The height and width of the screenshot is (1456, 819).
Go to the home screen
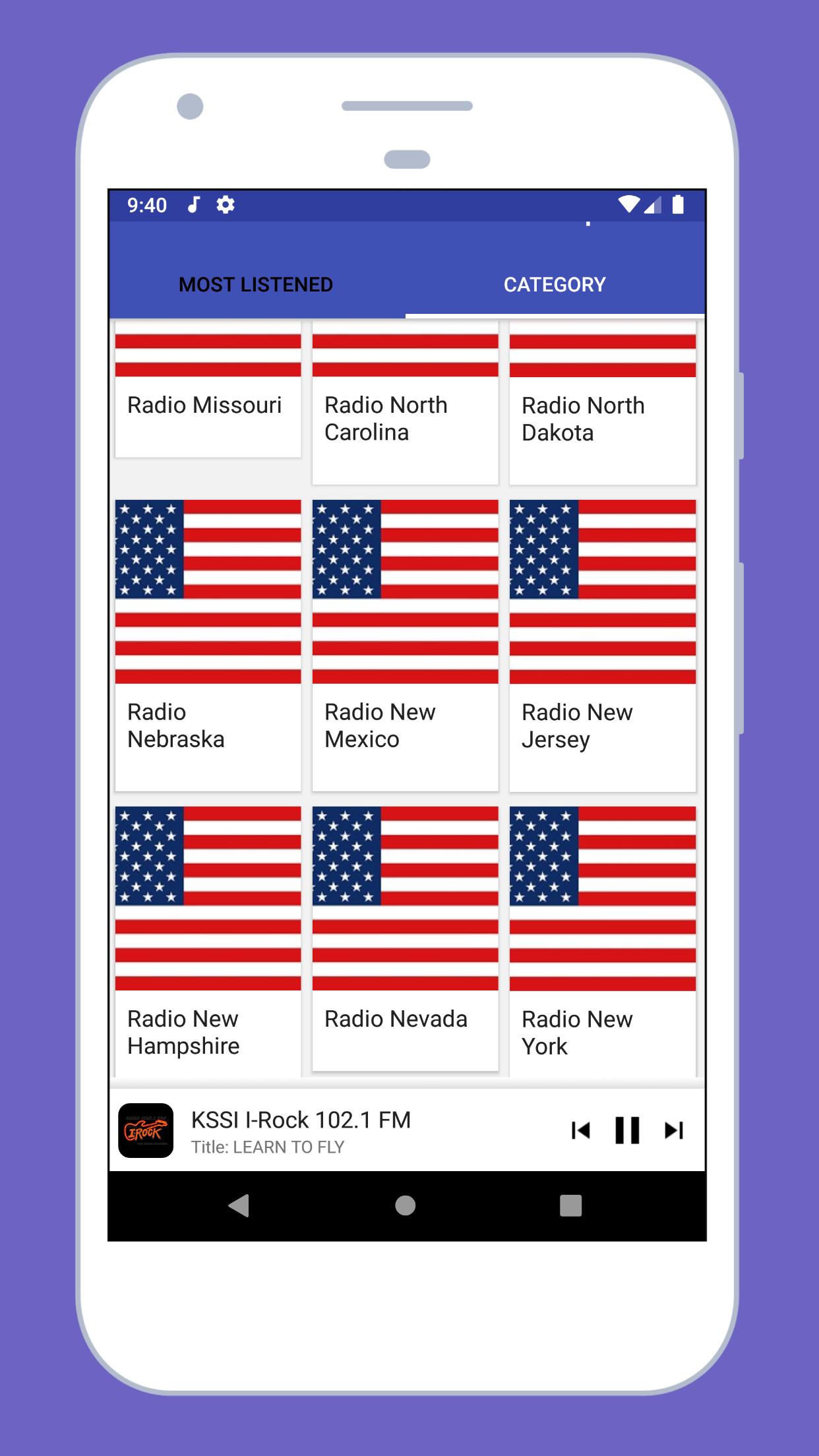pyautogui.click(x=405, y=1205)
